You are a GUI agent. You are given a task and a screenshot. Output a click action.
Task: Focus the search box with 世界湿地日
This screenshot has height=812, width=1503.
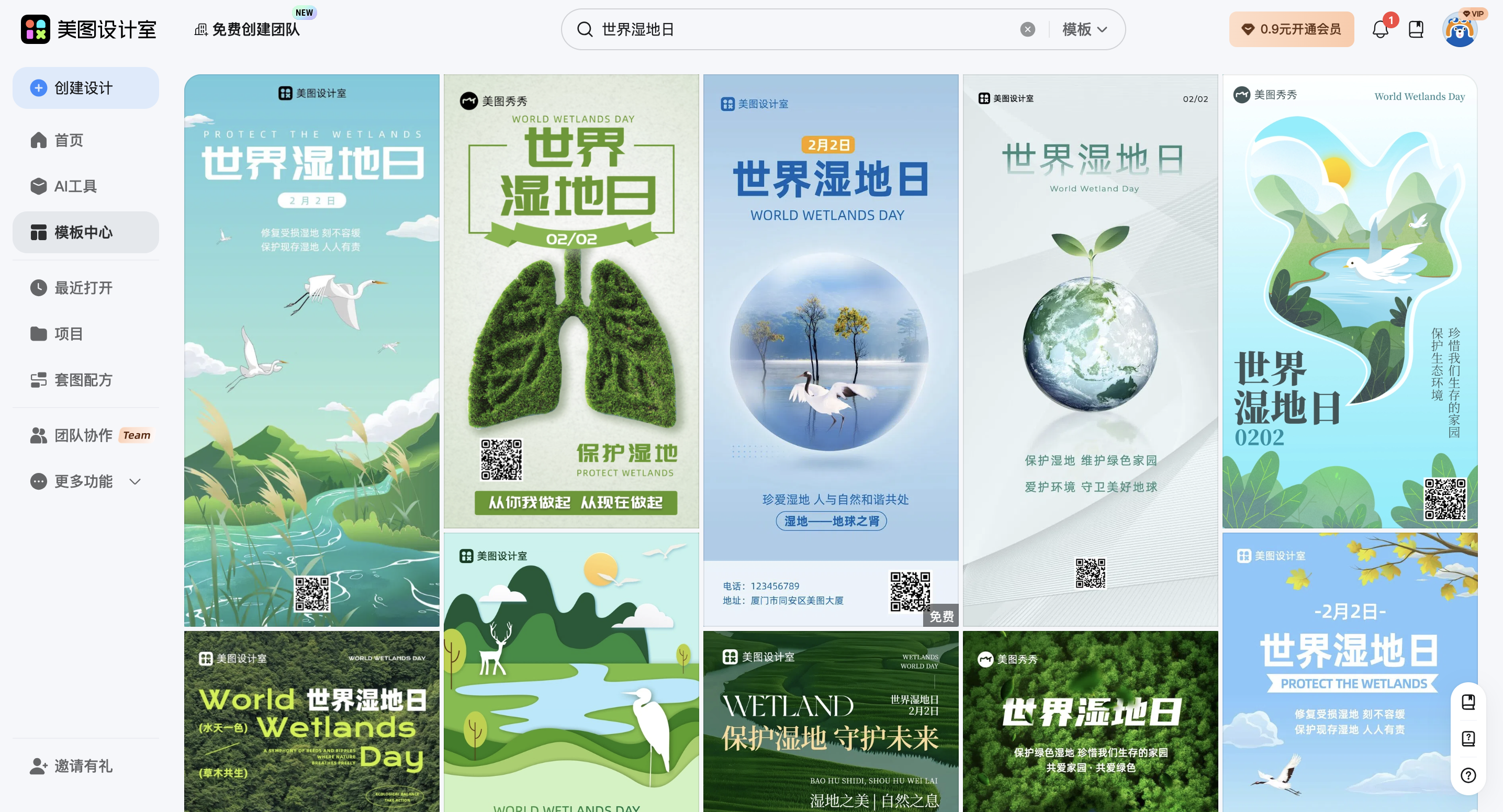tap(805, 29)
